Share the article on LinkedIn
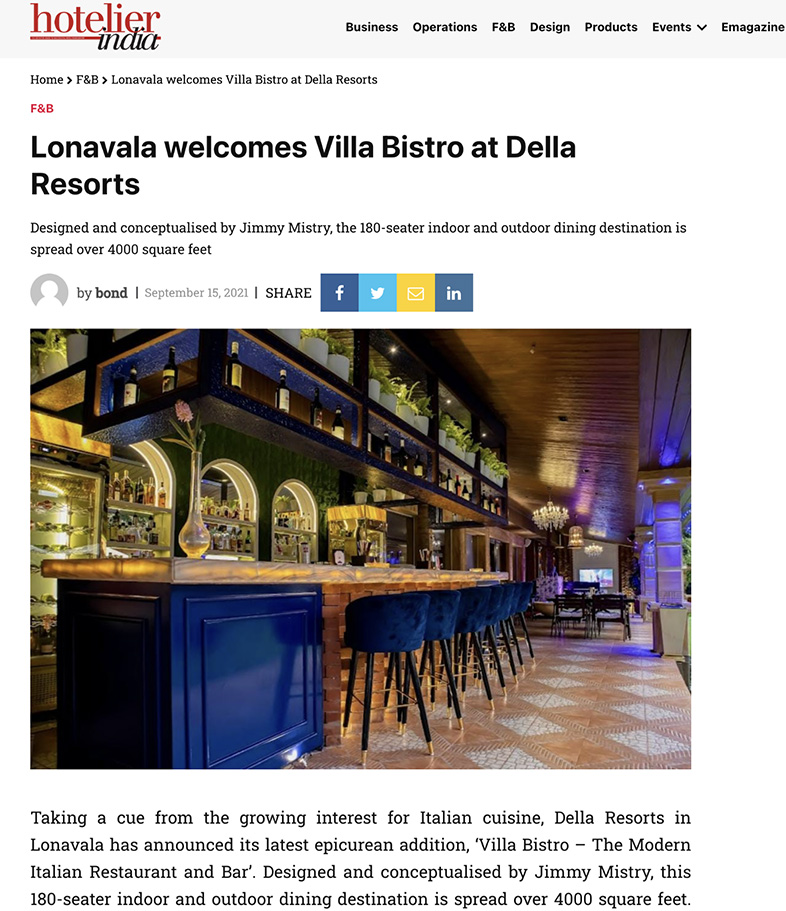Viewport: 786px width, 911px height. pyautogui.click(x=454, y=293)
